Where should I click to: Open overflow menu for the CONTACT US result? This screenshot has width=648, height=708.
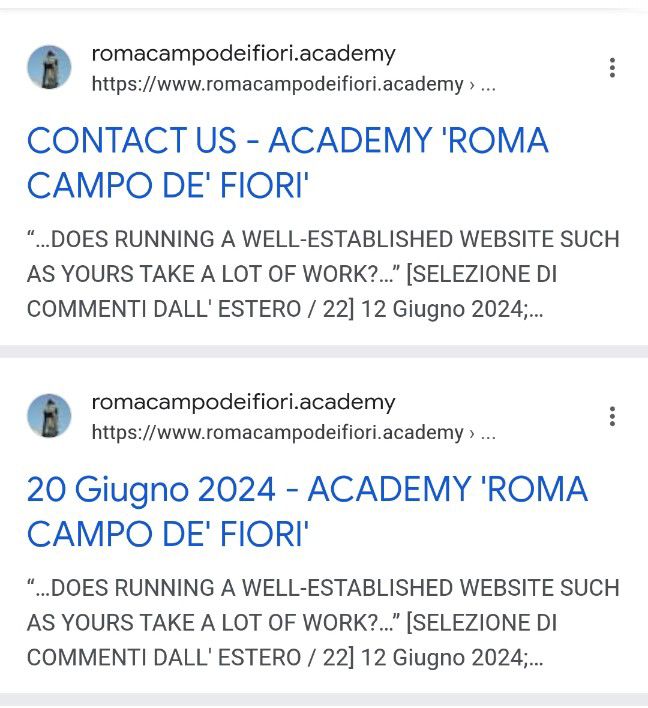coord(612,68)
